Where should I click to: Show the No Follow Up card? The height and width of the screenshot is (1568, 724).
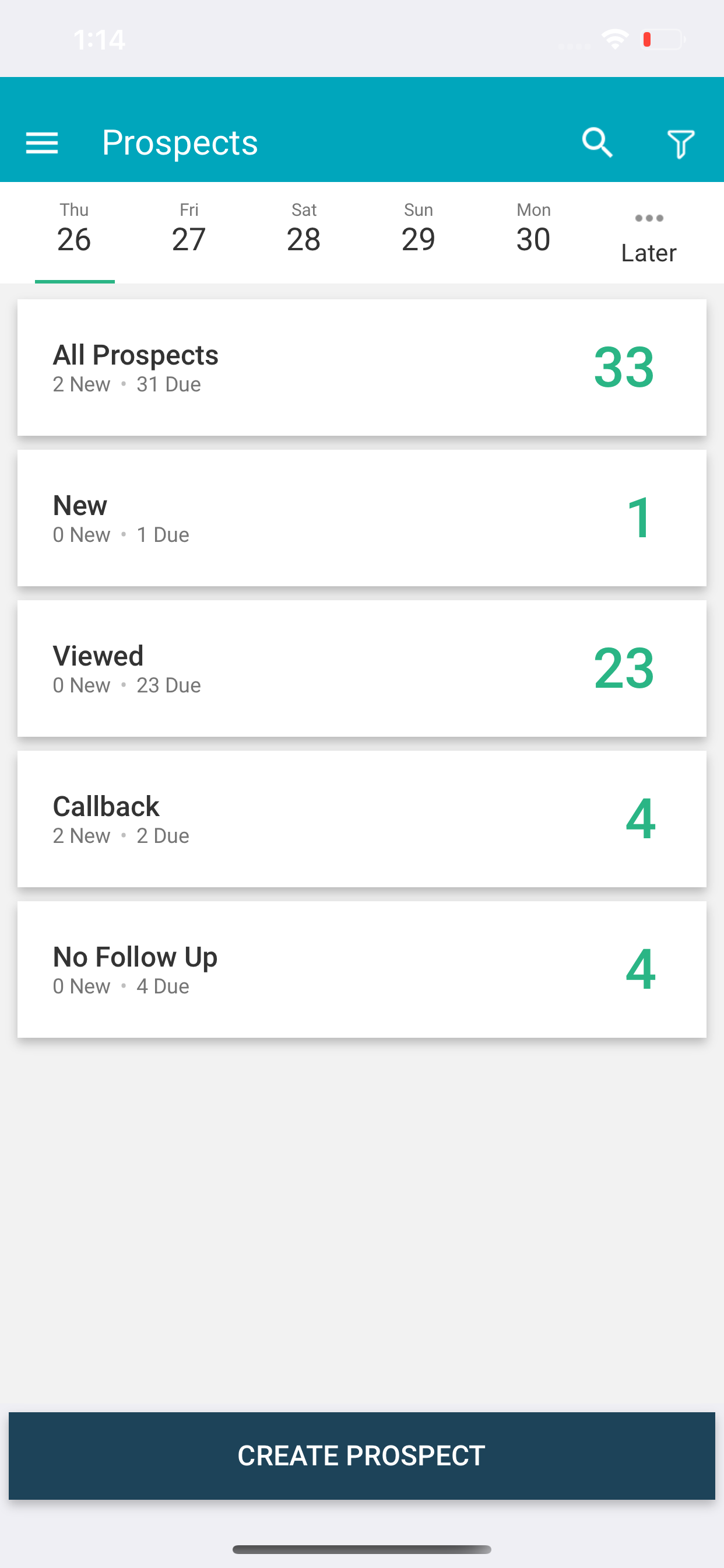[362, 969]
